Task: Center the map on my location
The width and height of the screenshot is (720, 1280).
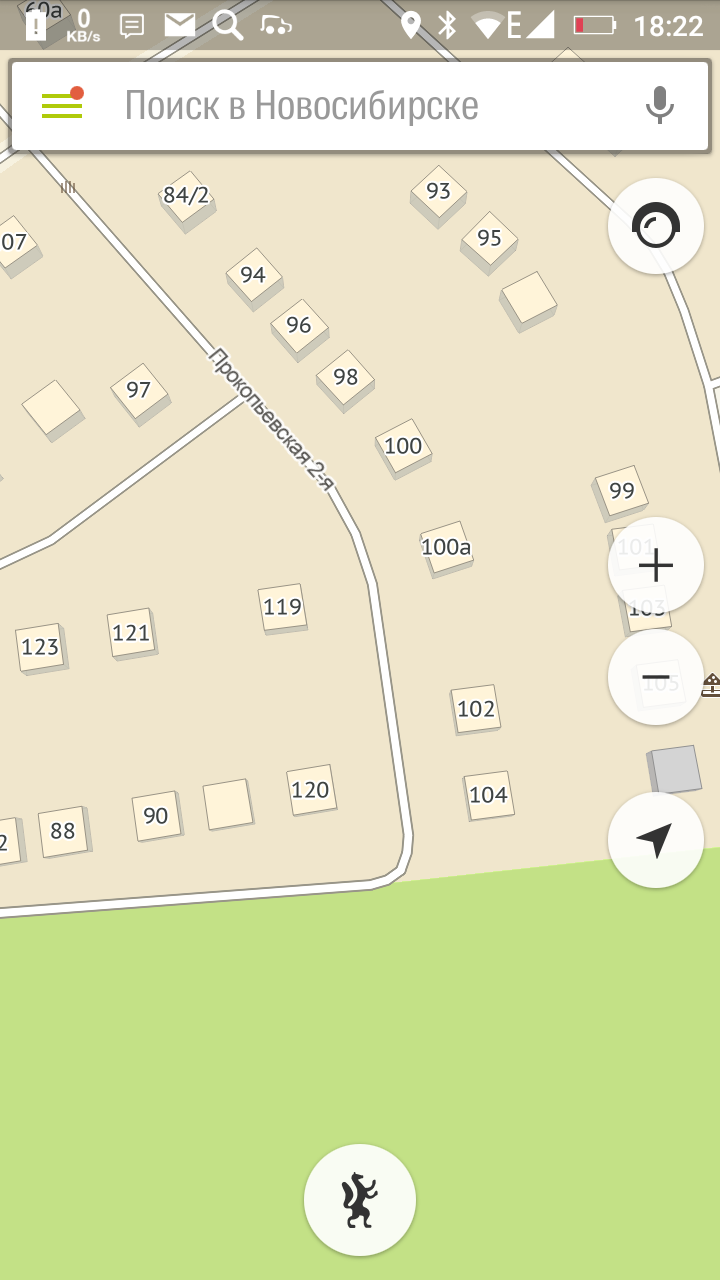Action: click(x=656, y=840)
